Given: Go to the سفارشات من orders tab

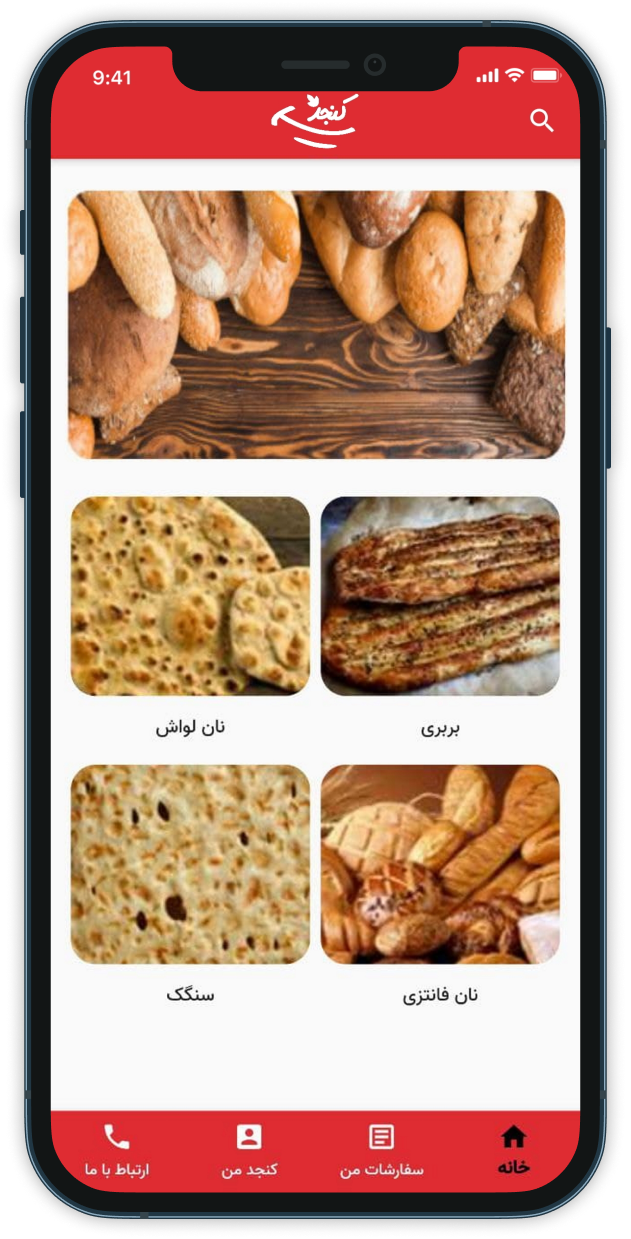Looking at the screenshot, I should 381,1149.
